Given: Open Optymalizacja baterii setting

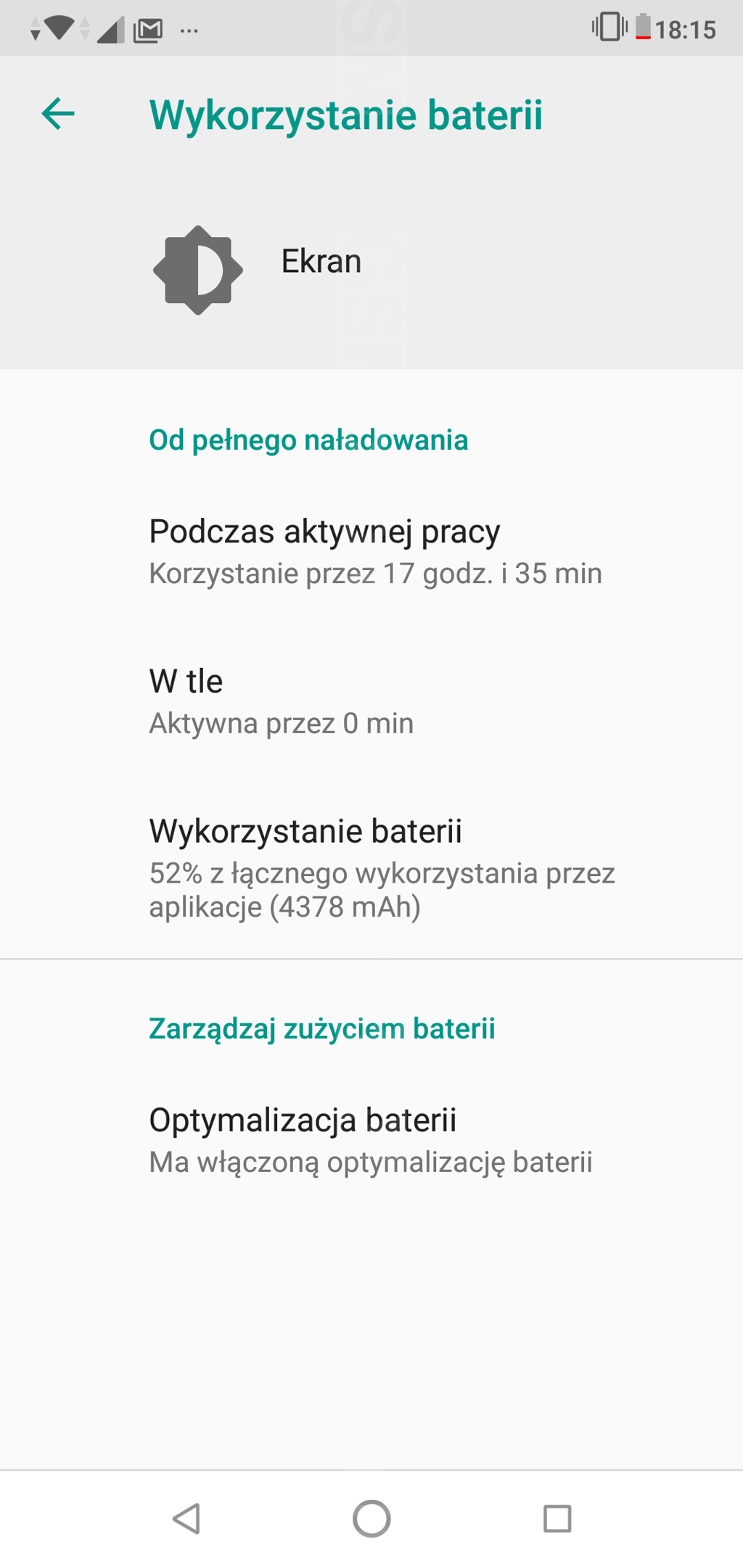Looking at the screenshot, I should click(370, 1139).
